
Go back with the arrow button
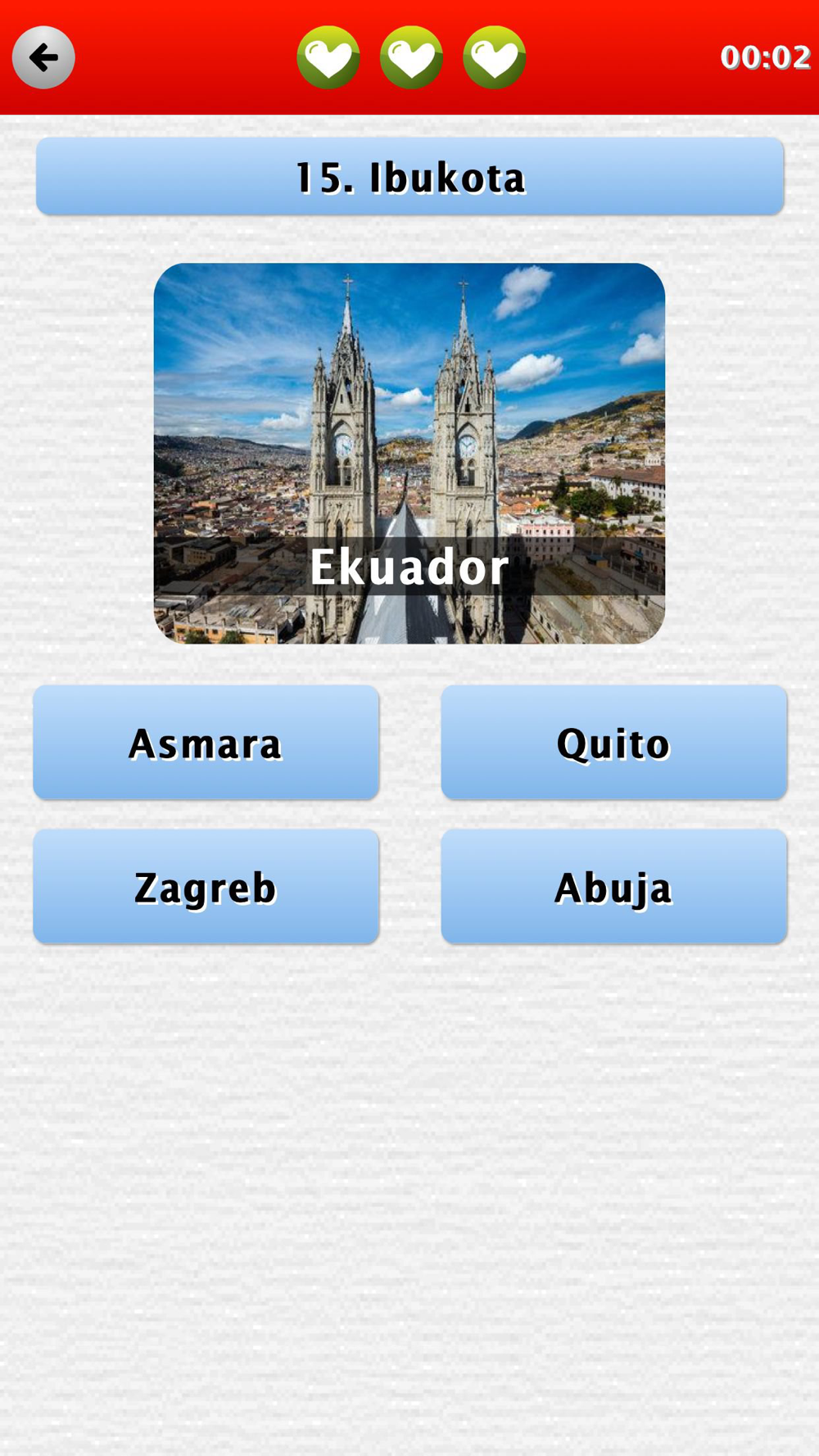tap(43, 57)
